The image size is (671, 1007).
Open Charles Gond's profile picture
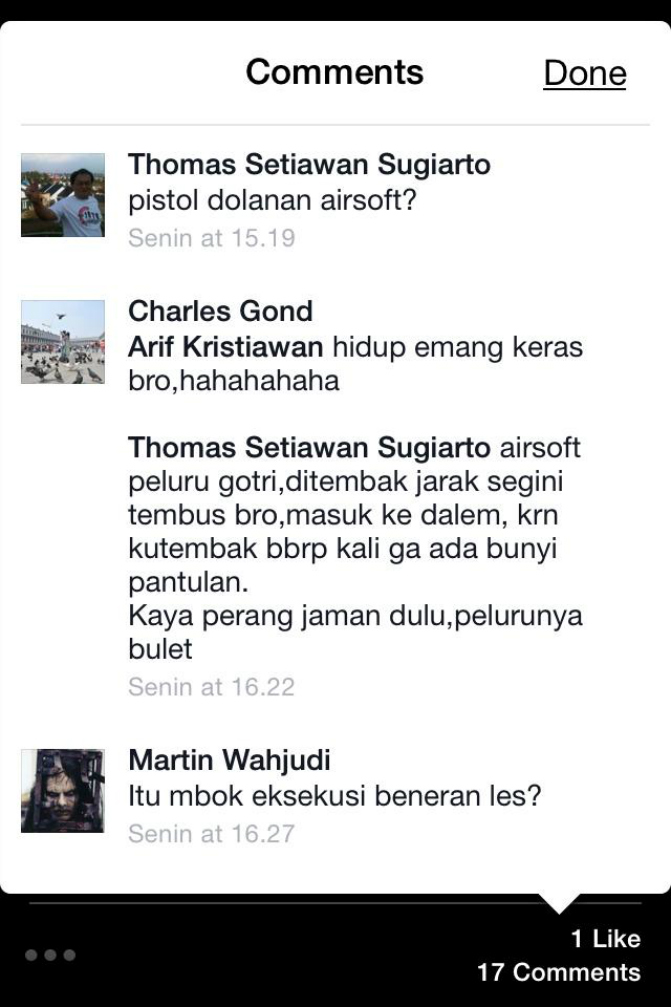click(x=62, y=342)
